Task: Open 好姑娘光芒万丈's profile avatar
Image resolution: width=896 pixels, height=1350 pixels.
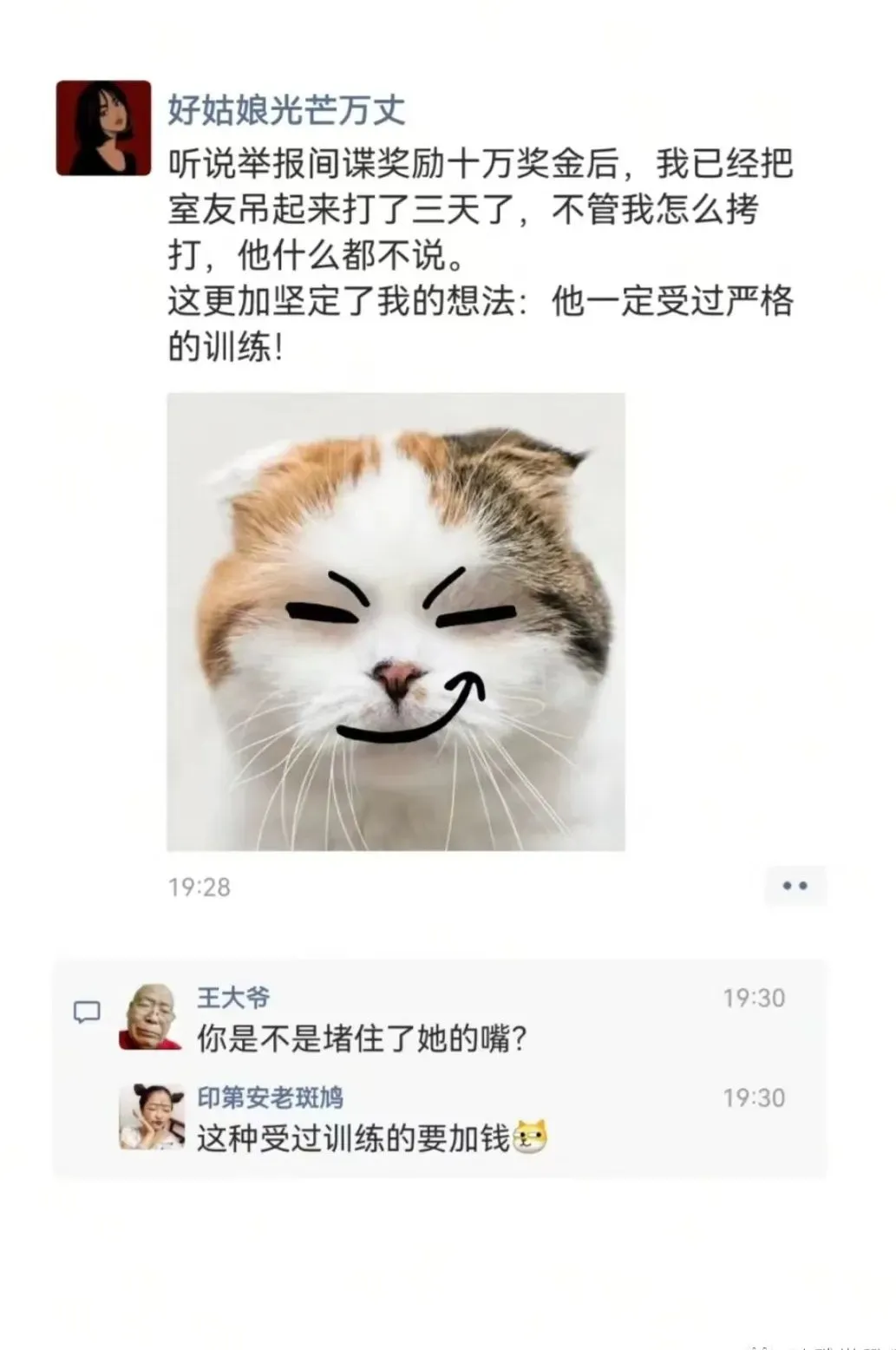Action: click(x=103, y=128)
